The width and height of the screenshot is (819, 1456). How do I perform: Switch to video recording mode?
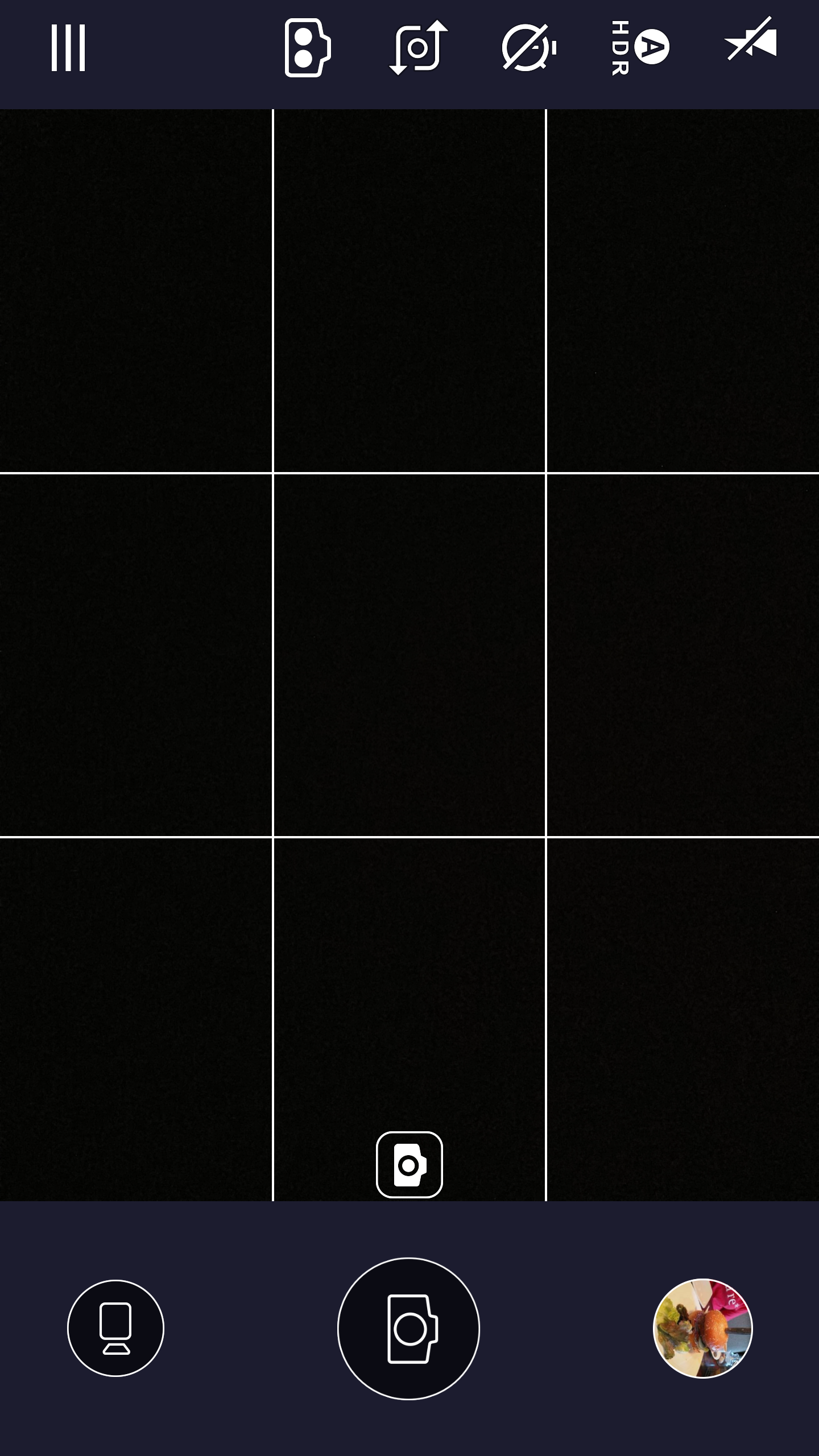pos(115,1329)
